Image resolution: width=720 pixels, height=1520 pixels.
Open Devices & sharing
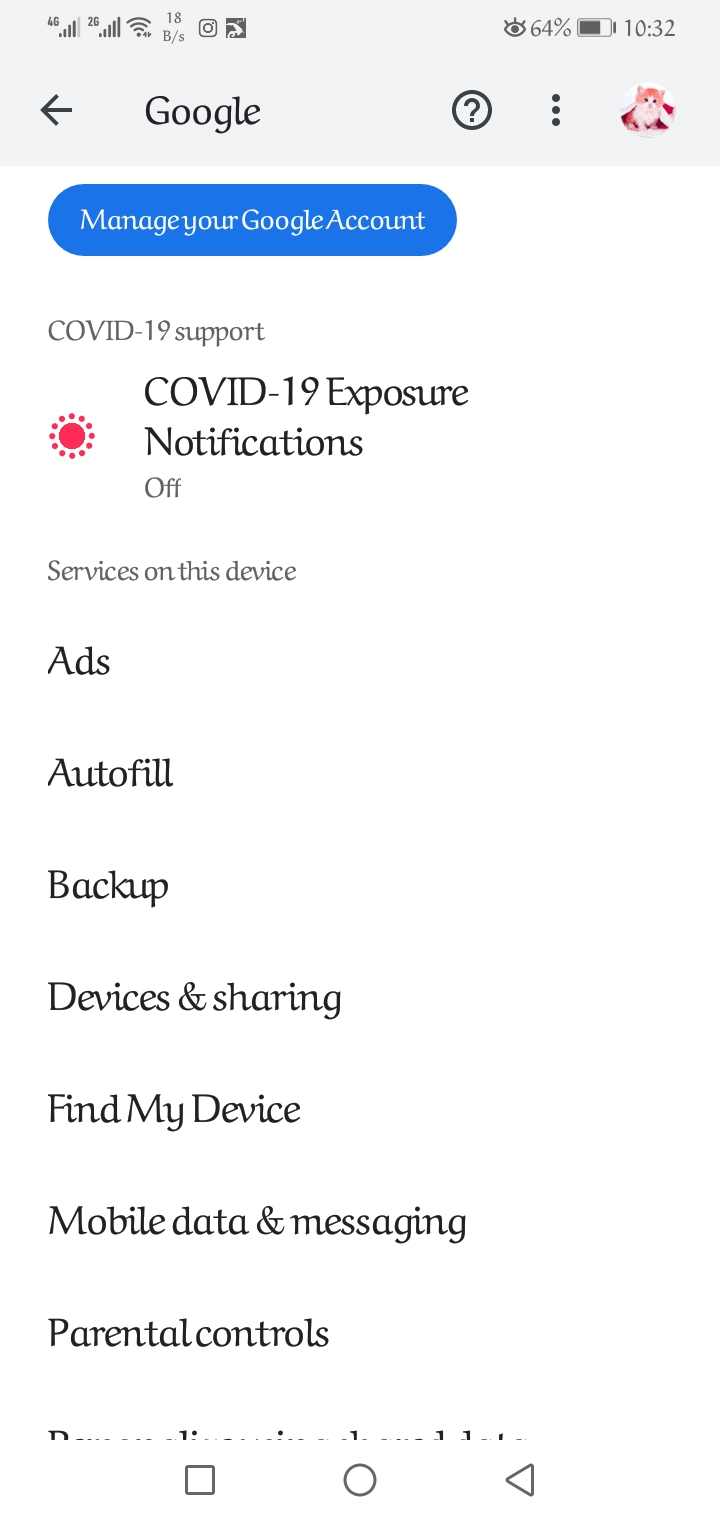360,997
